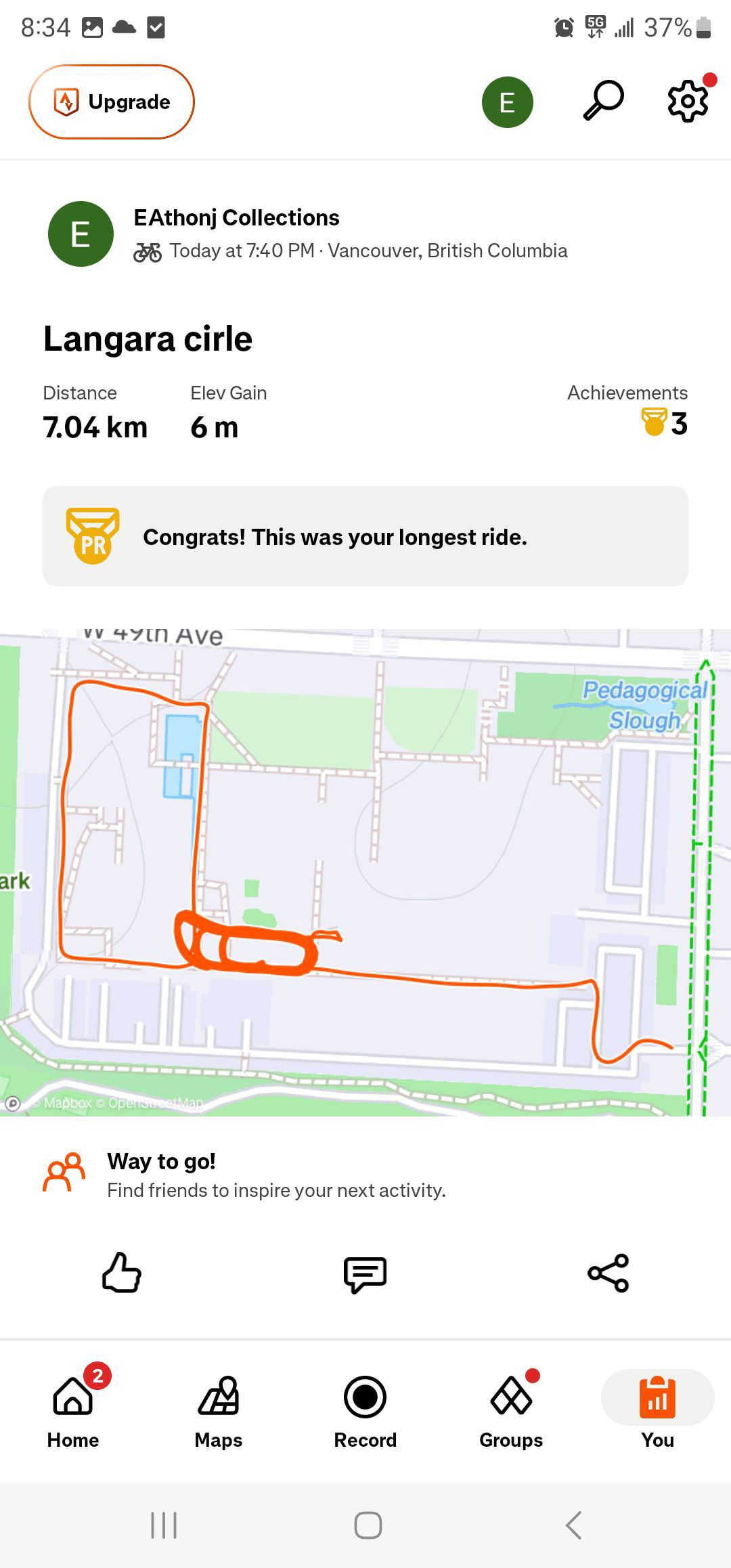Open the search magnifier
The height and width of the screenshot is (1568, 731).
(x=603, y=101)
